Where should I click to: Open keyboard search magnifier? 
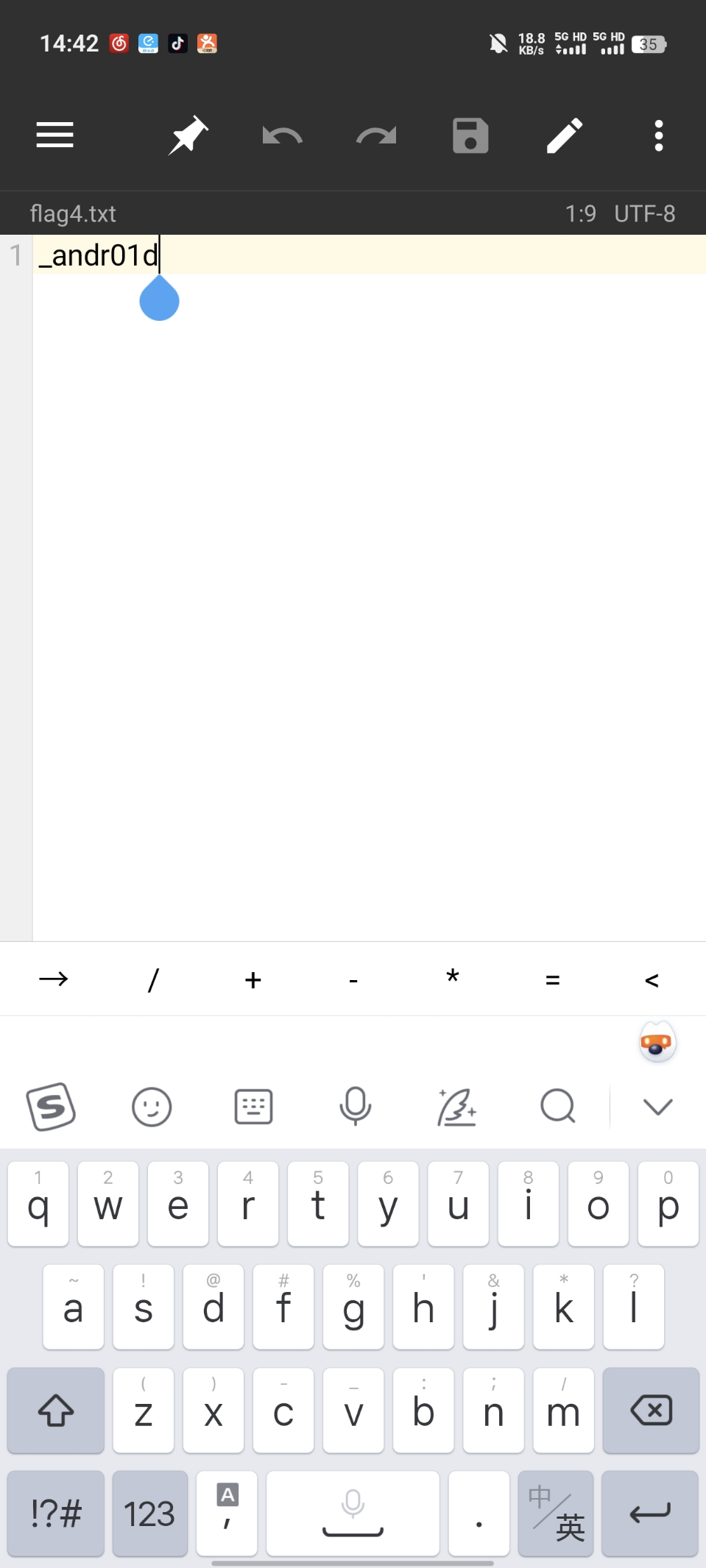point(558,1106)
